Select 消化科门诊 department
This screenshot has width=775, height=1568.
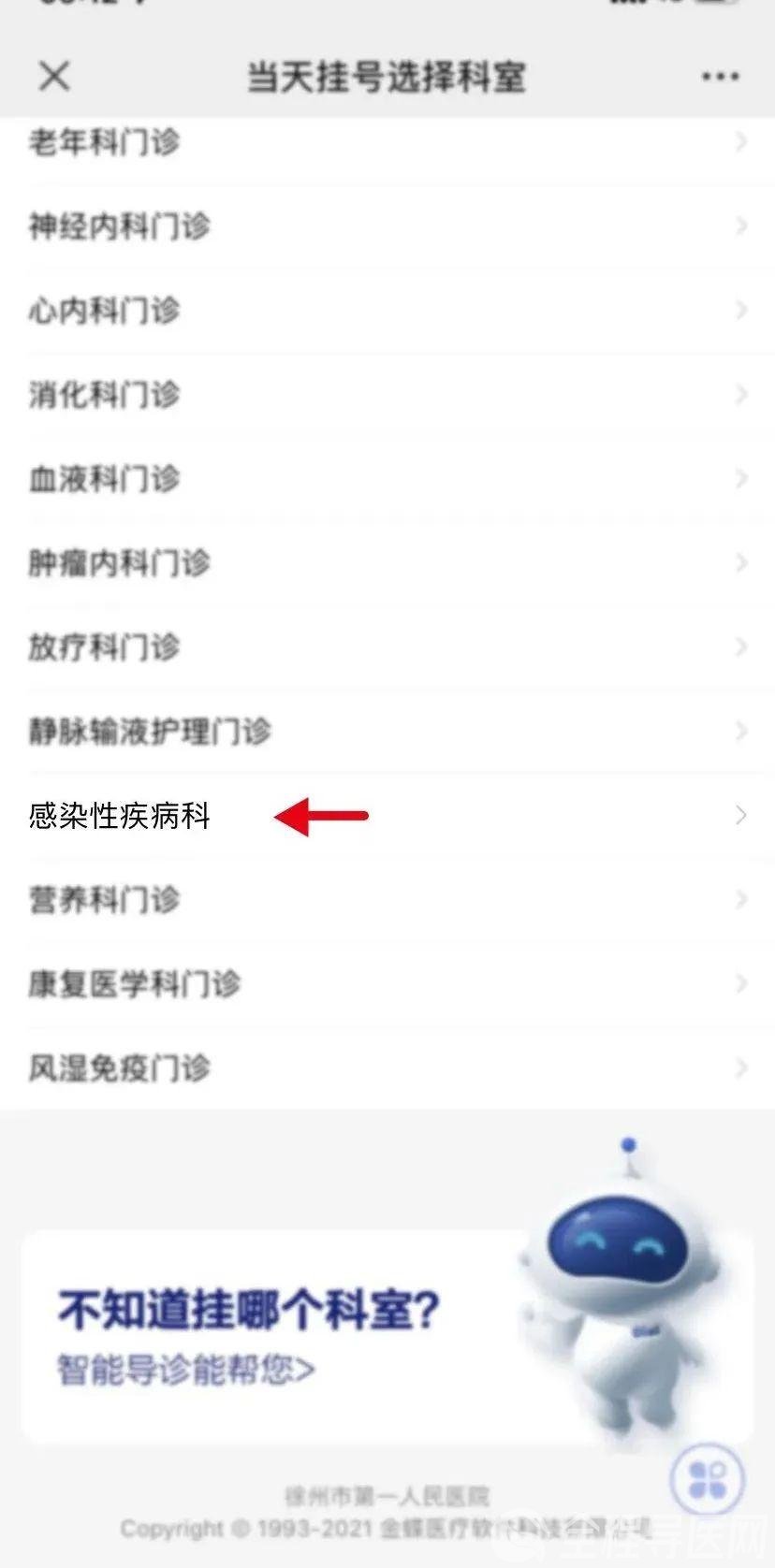click(387, 395)
